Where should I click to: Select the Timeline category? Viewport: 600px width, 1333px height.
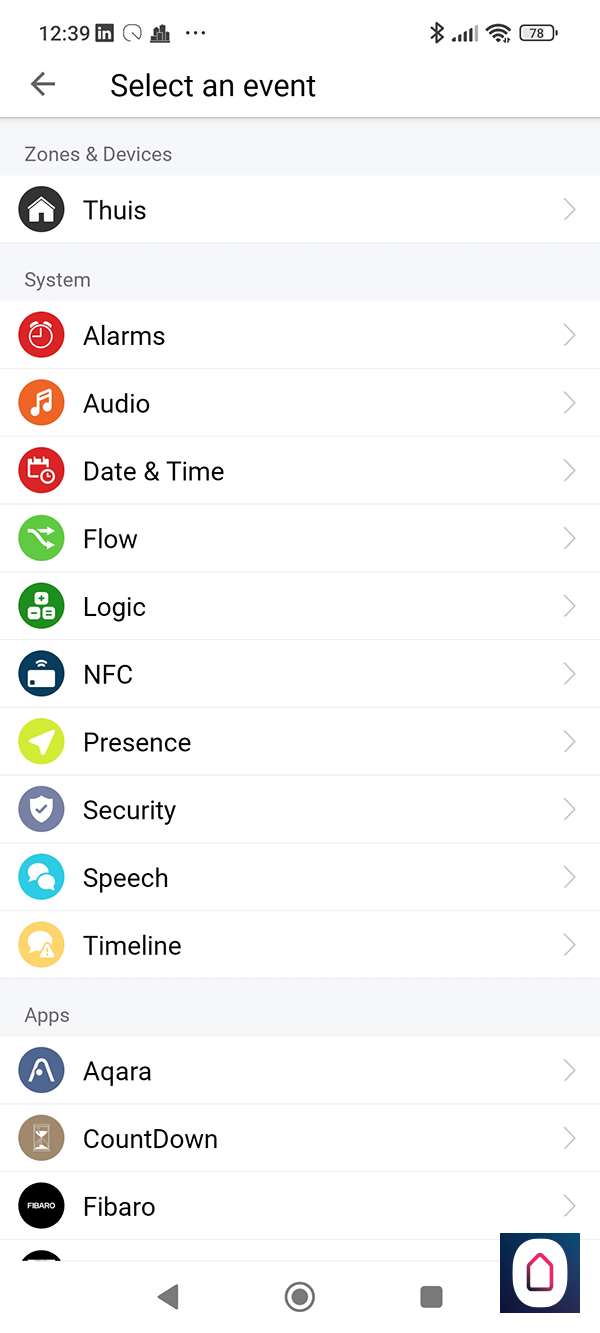300,946
